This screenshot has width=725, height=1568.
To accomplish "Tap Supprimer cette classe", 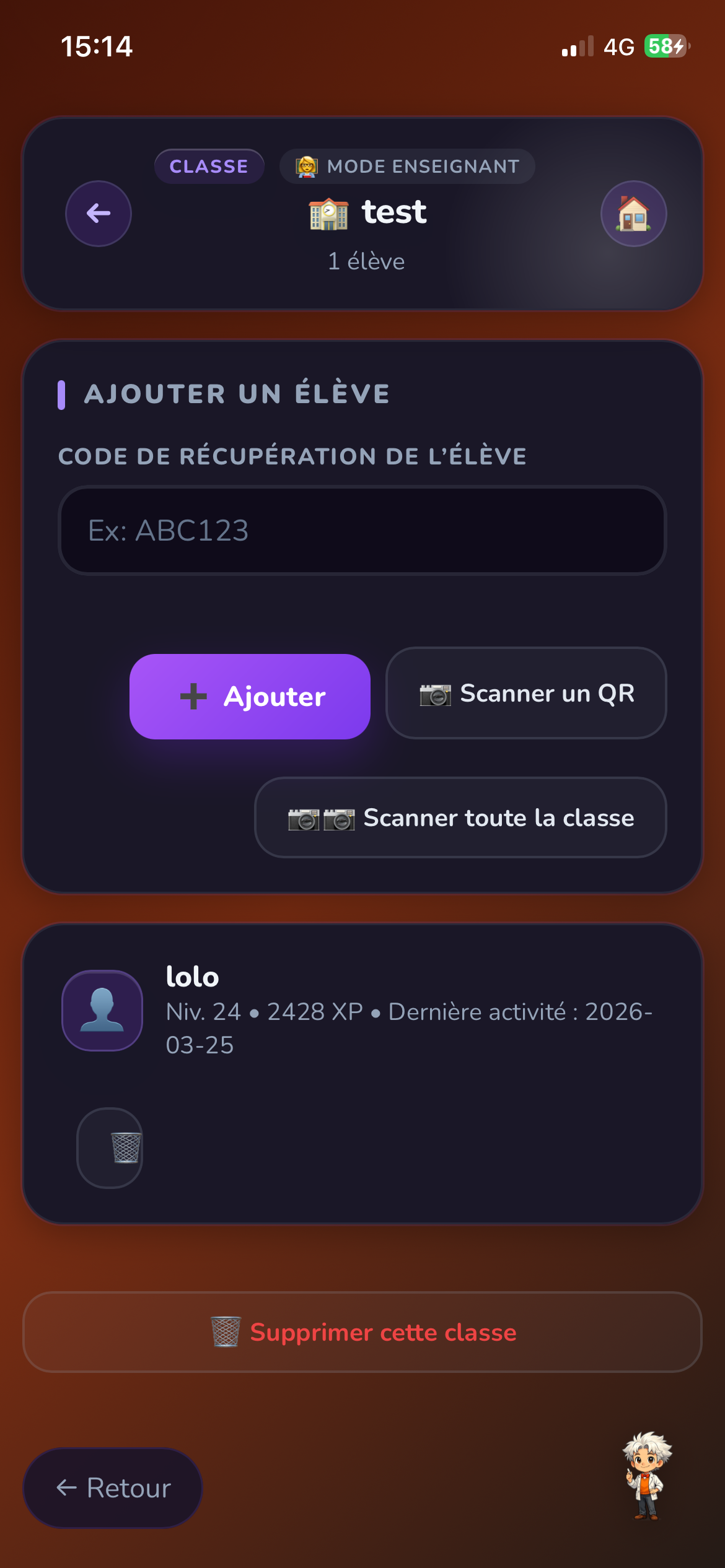I will [362, 1333].
